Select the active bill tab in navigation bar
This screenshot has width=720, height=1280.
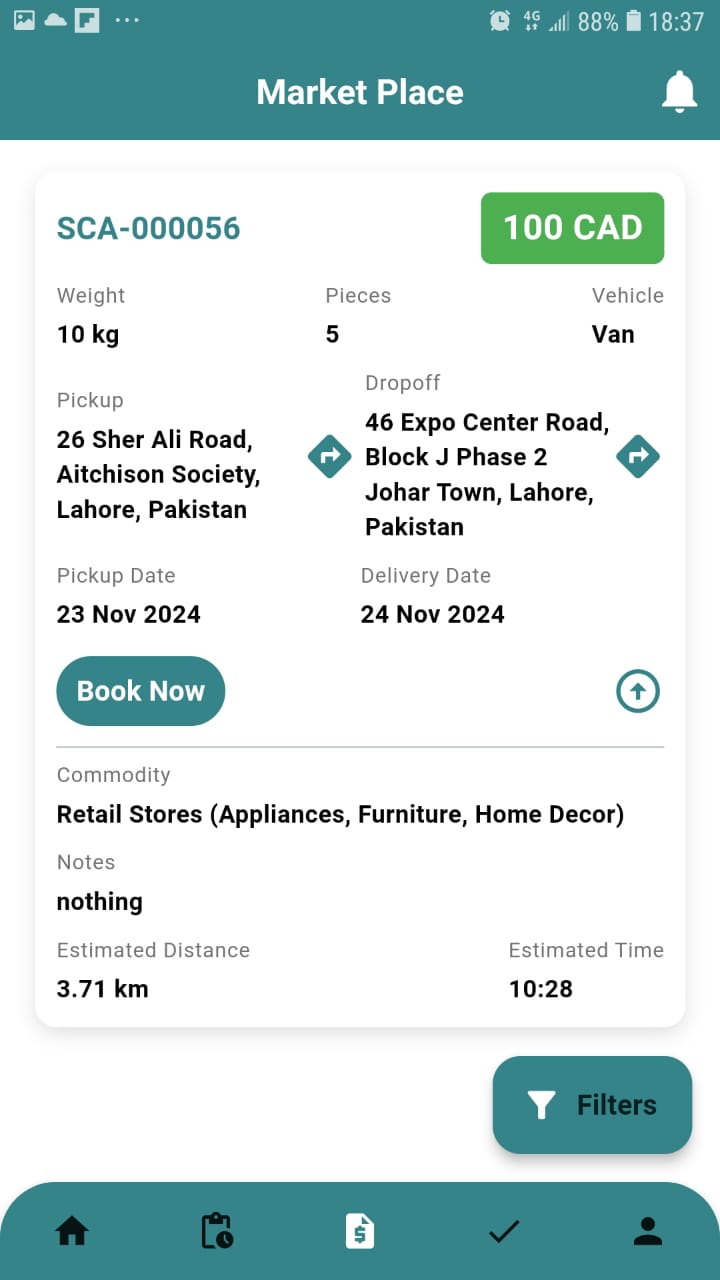click(360, 1231)
